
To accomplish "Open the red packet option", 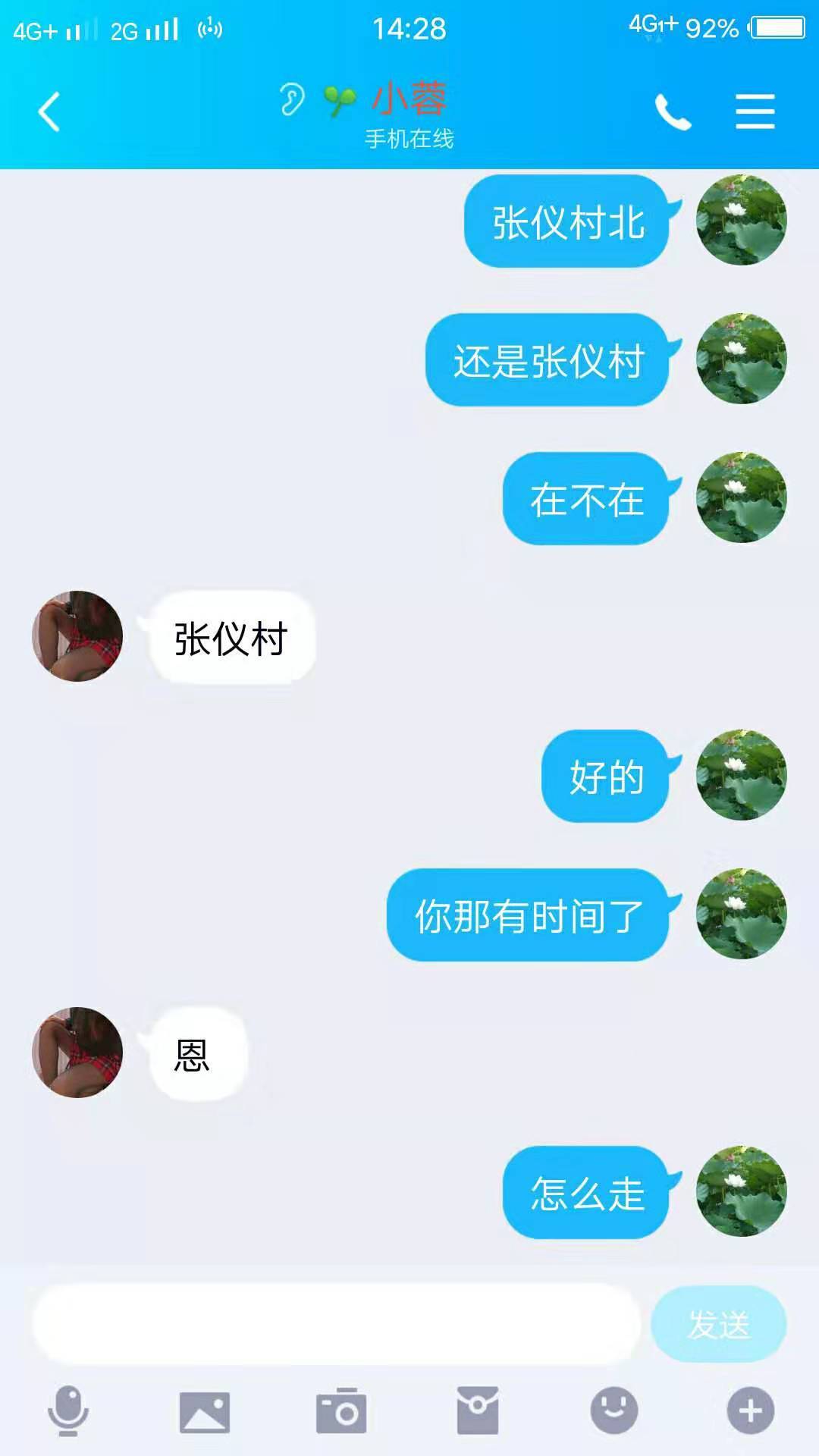I will pyautogui.click(x=478, y=1410).
